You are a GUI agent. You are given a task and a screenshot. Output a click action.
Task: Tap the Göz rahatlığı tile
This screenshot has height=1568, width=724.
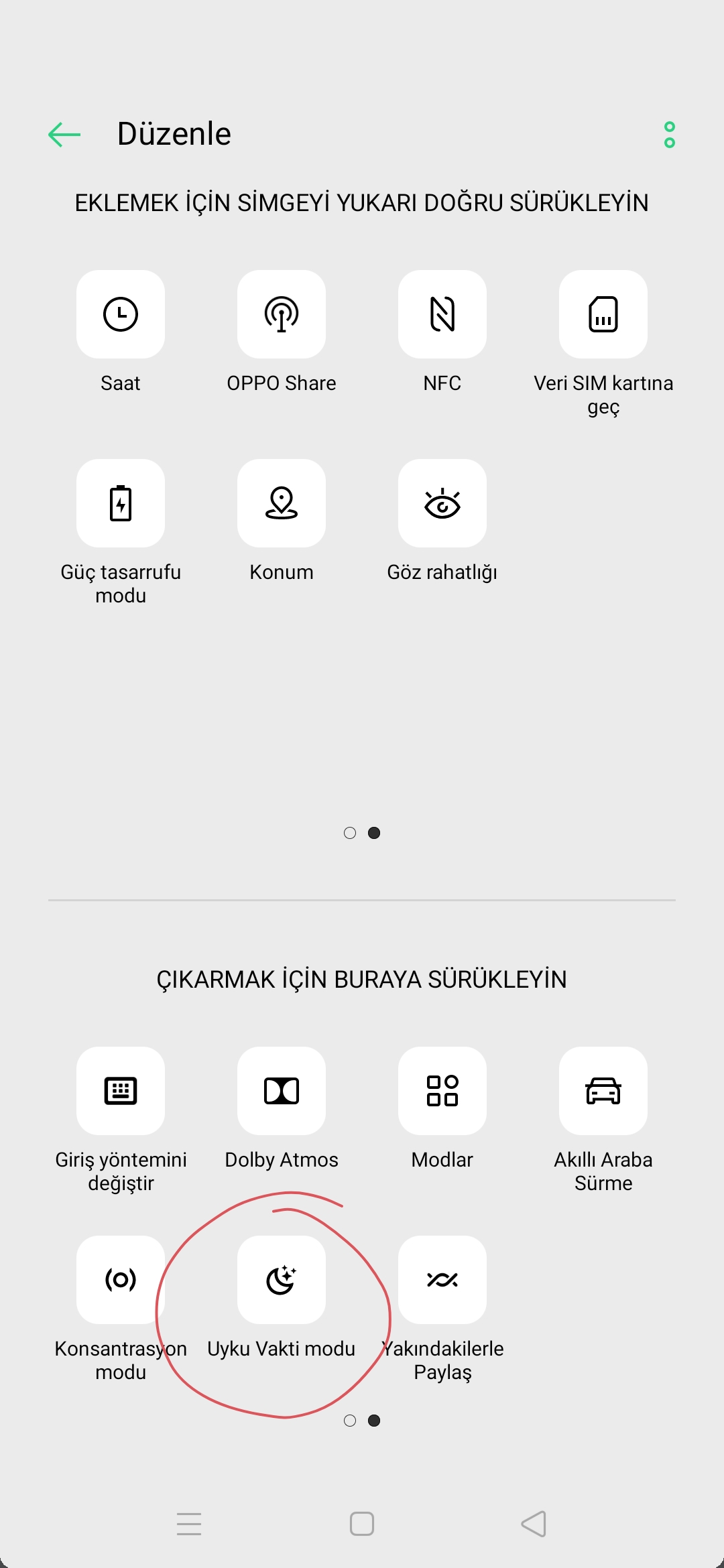[442, 503]
